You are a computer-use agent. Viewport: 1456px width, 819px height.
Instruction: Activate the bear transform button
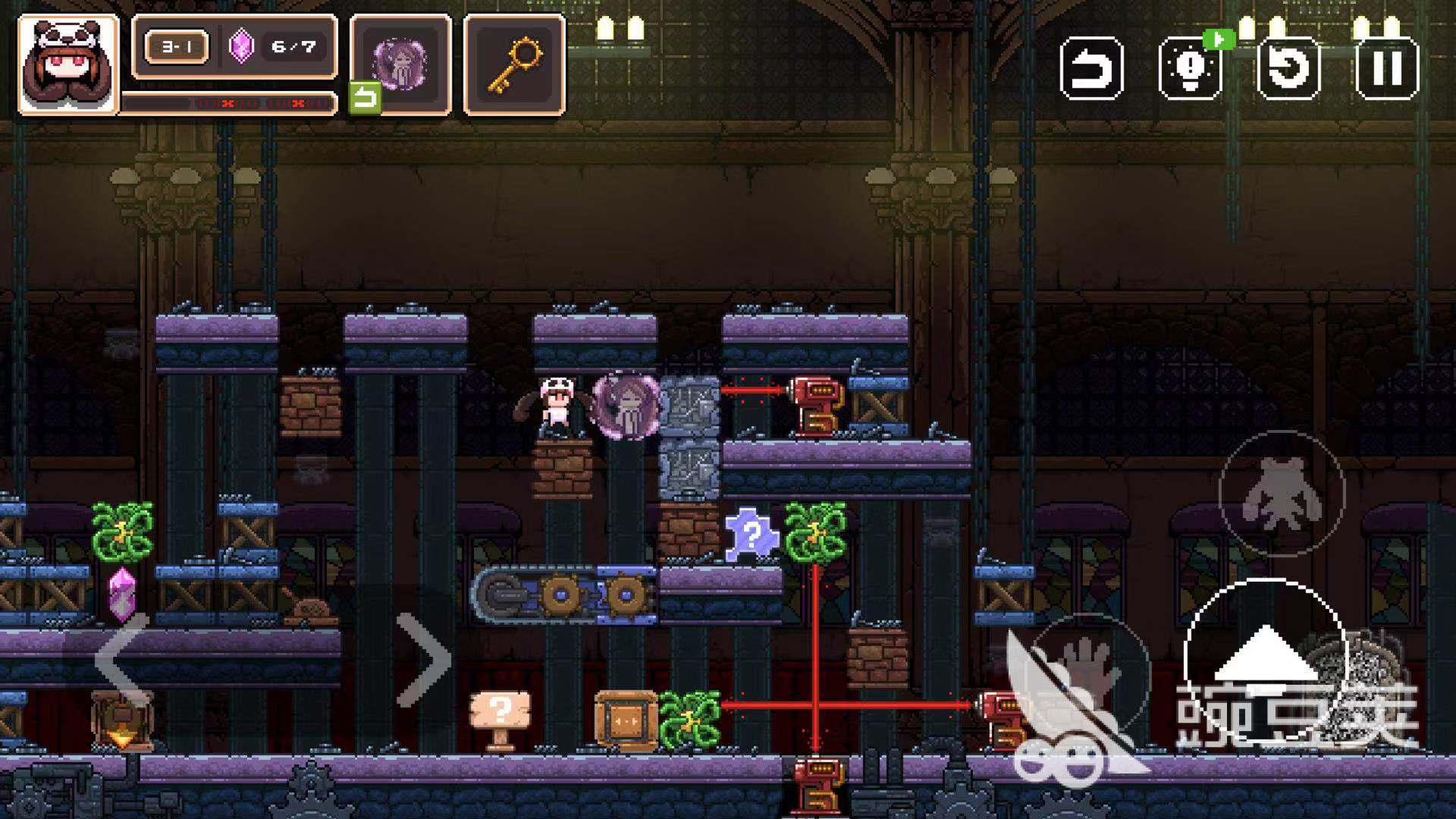click(1281, 493)
